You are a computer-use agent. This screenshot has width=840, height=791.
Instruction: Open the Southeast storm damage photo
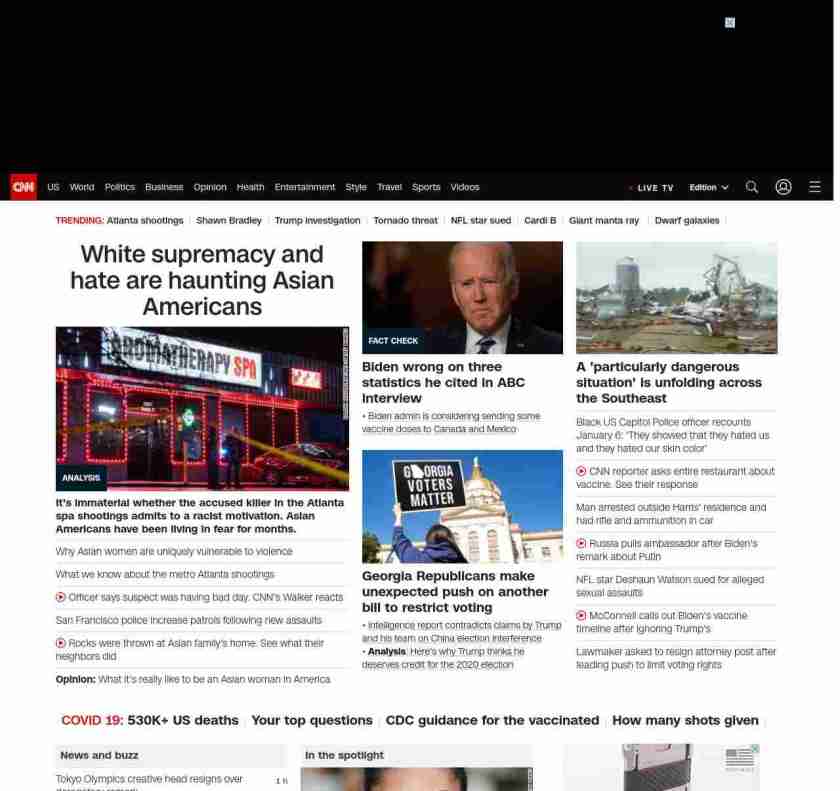pyautogui.click(x=676, y=297)
